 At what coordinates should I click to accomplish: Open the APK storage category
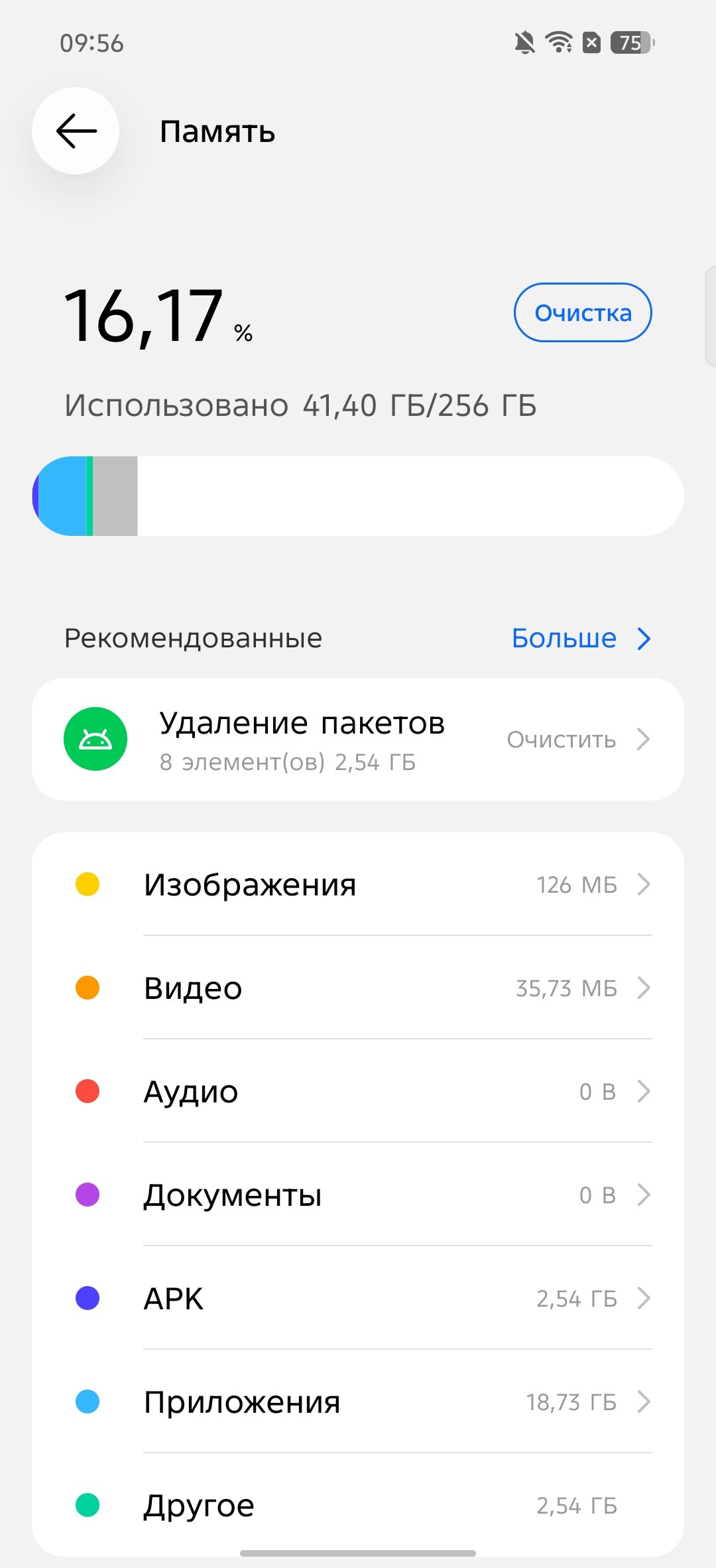(x=358, y=1298)
